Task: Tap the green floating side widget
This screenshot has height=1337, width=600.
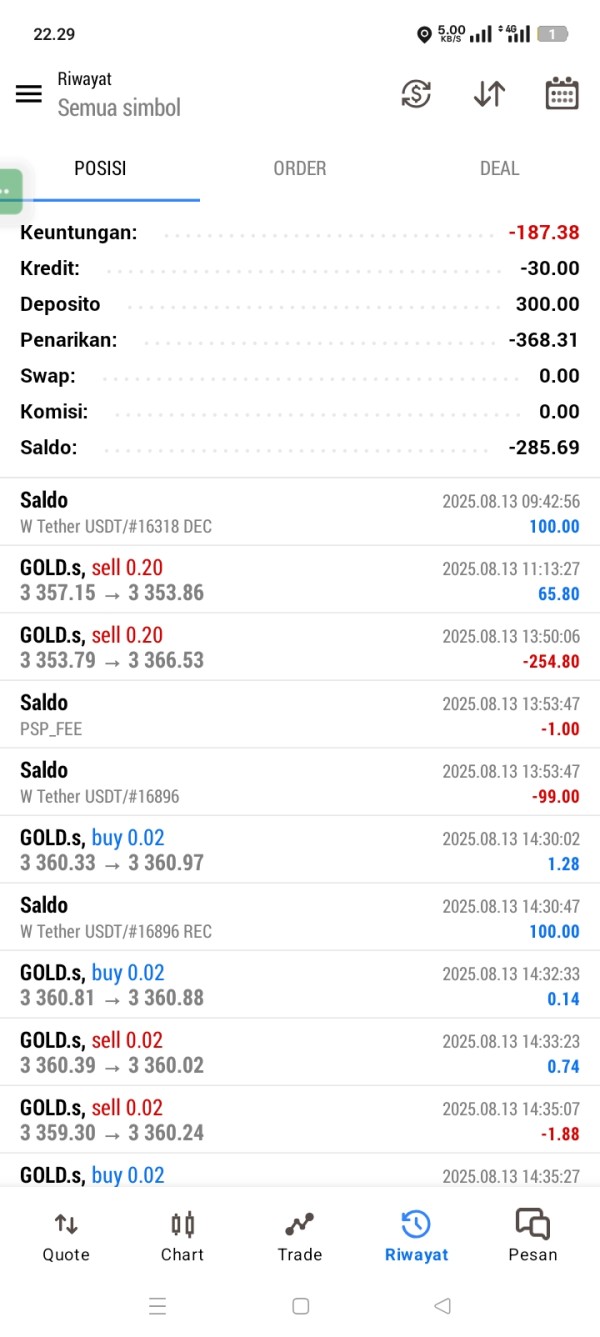Action: [x=10, y=191]
